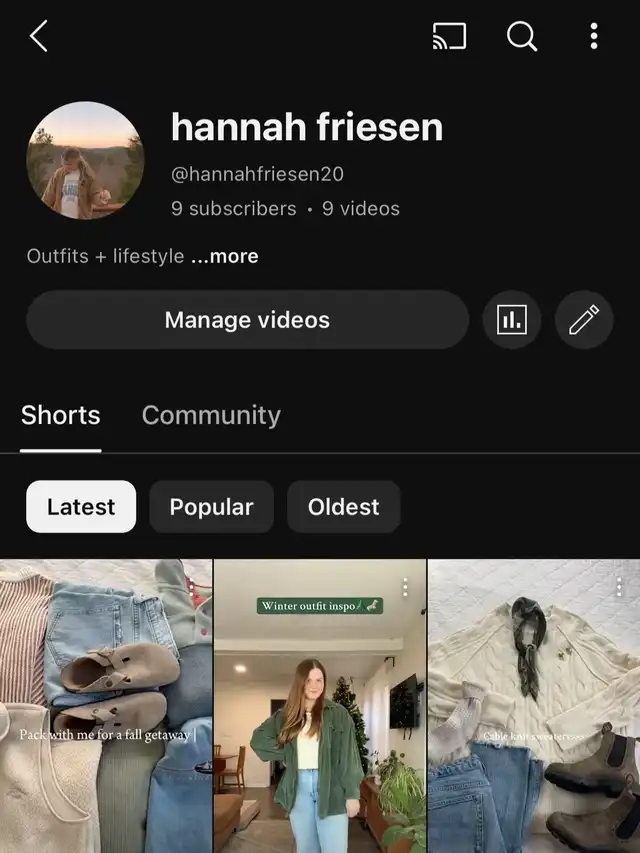This screenshot has height=853, width=640.
Task: Sort shorts by Popular
Action: [211, 507]
